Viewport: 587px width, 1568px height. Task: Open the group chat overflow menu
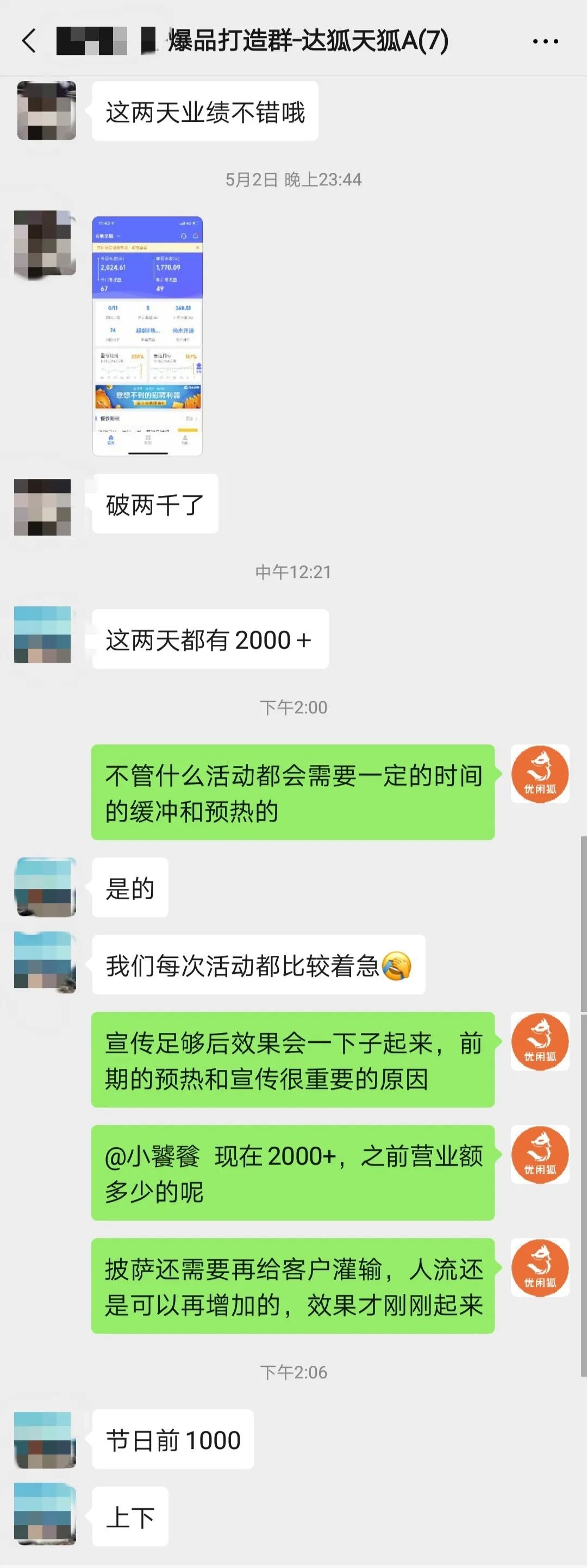[x=545, y=41]
